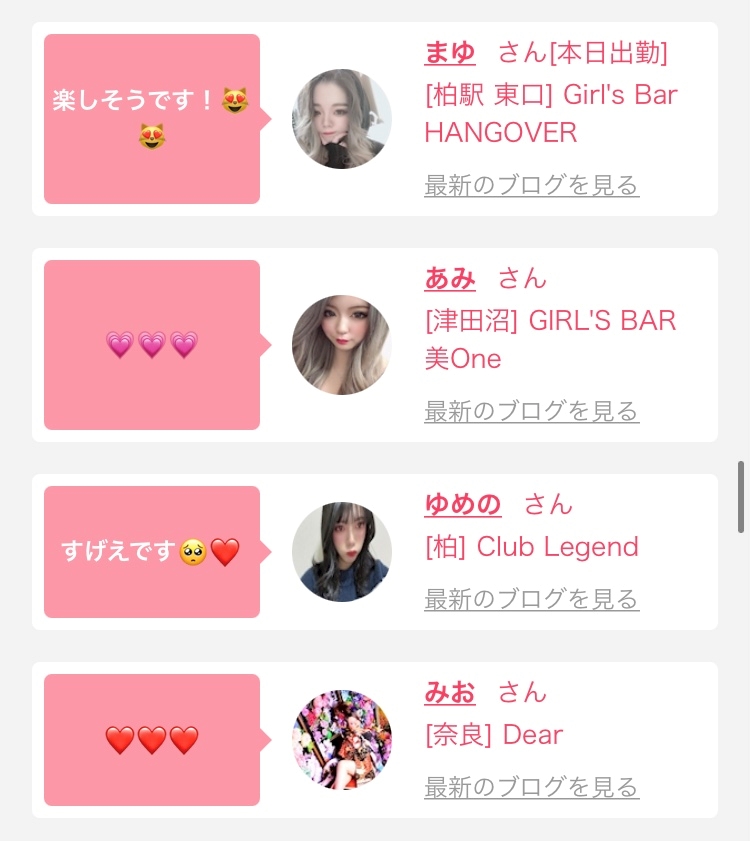Open まゆ's profile name link
Screen dimensions: 750x841
tap(450, 53)
